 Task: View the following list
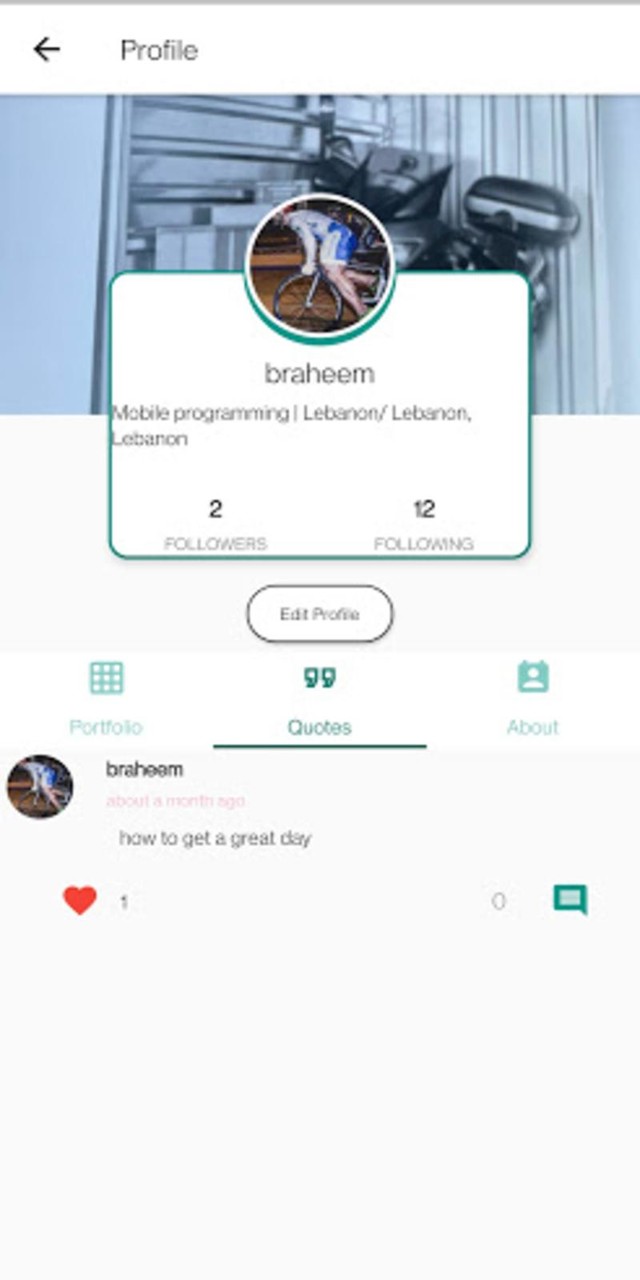[x=424, y=525]
